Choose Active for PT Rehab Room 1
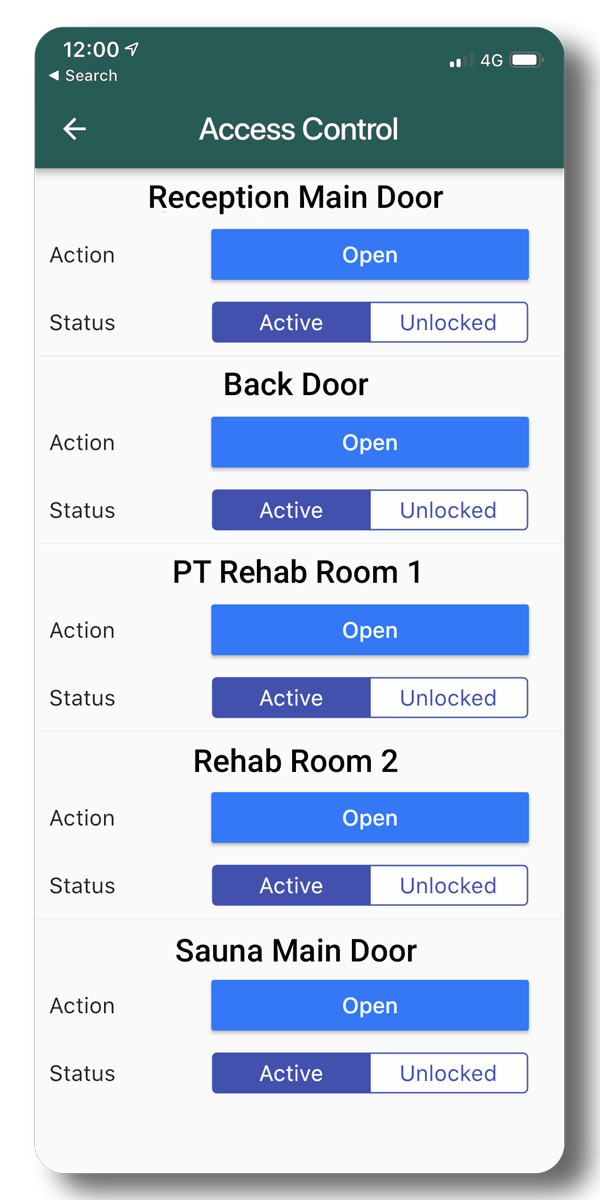The height and width of the screenshot is (1200, 600). 291,698
